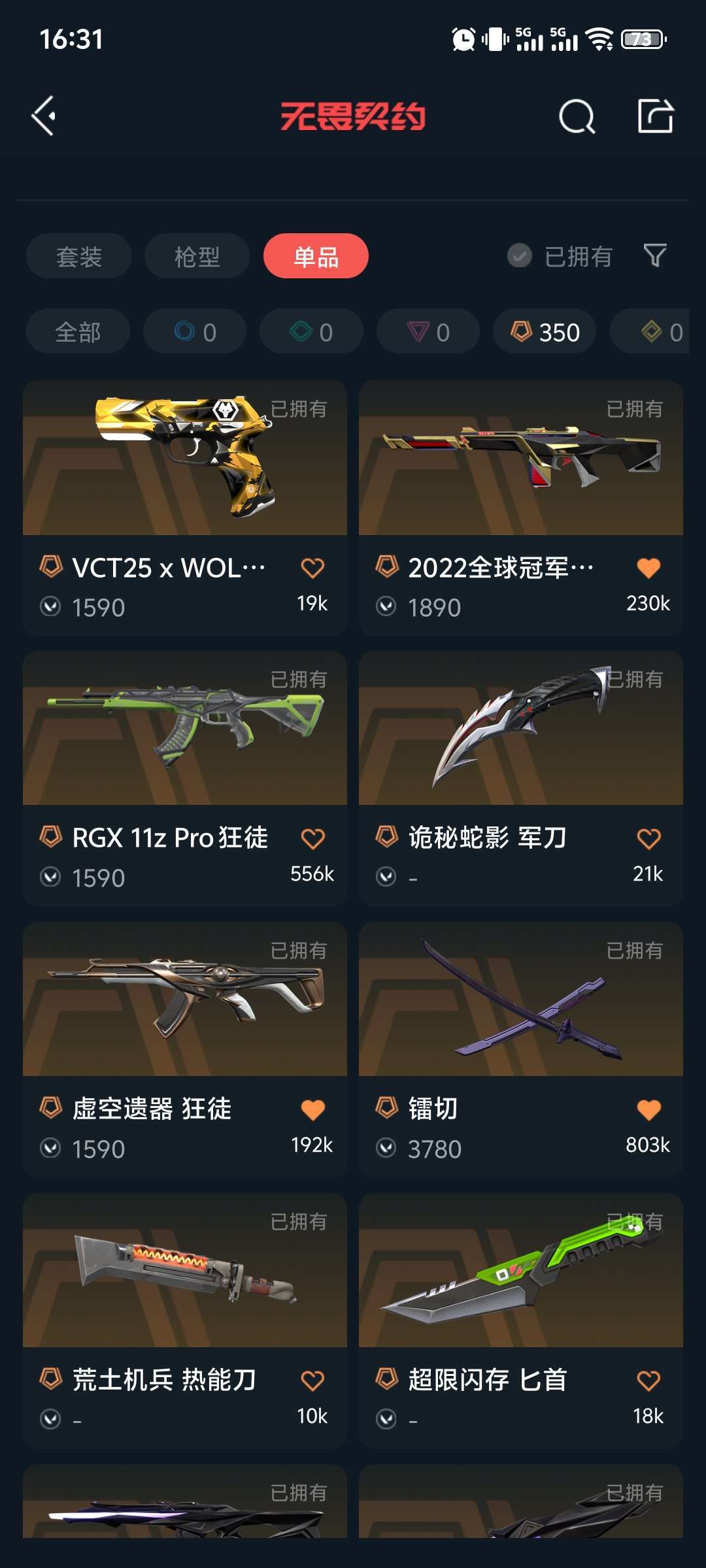Unlike the 镭切 skin heart

tap(648, 1109)
